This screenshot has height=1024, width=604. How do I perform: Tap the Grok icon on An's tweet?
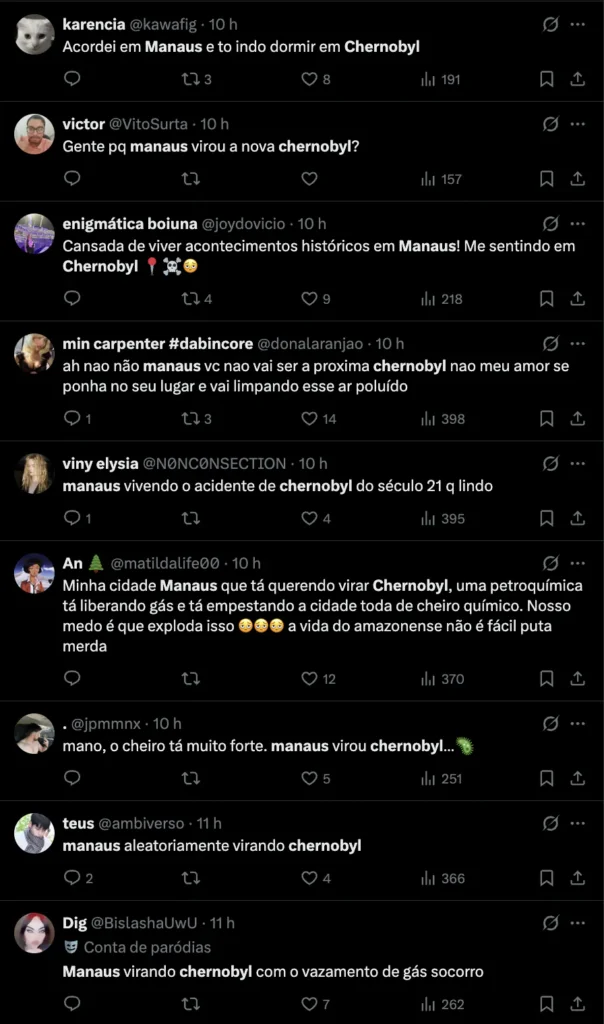tap(550, 563)
